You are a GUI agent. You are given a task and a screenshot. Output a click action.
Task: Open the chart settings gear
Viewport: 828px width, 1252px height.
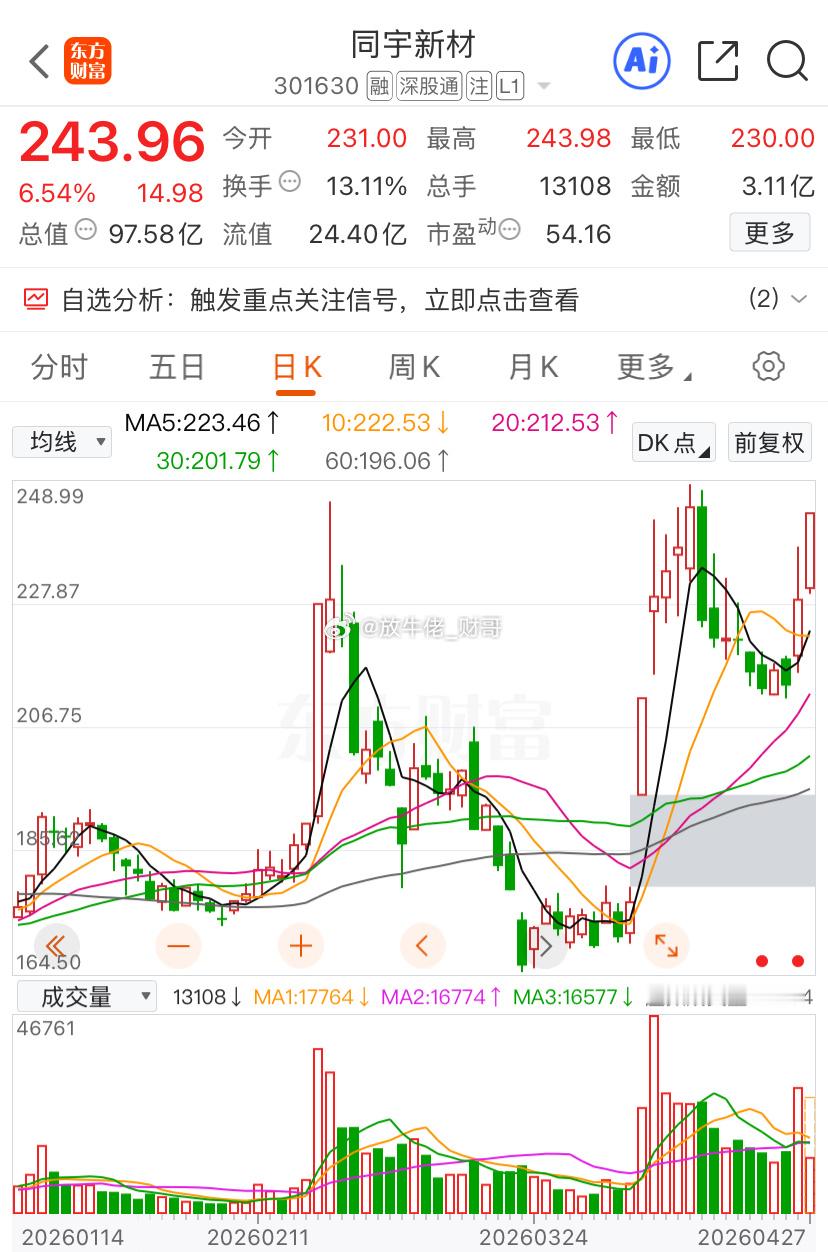point(767,366)
